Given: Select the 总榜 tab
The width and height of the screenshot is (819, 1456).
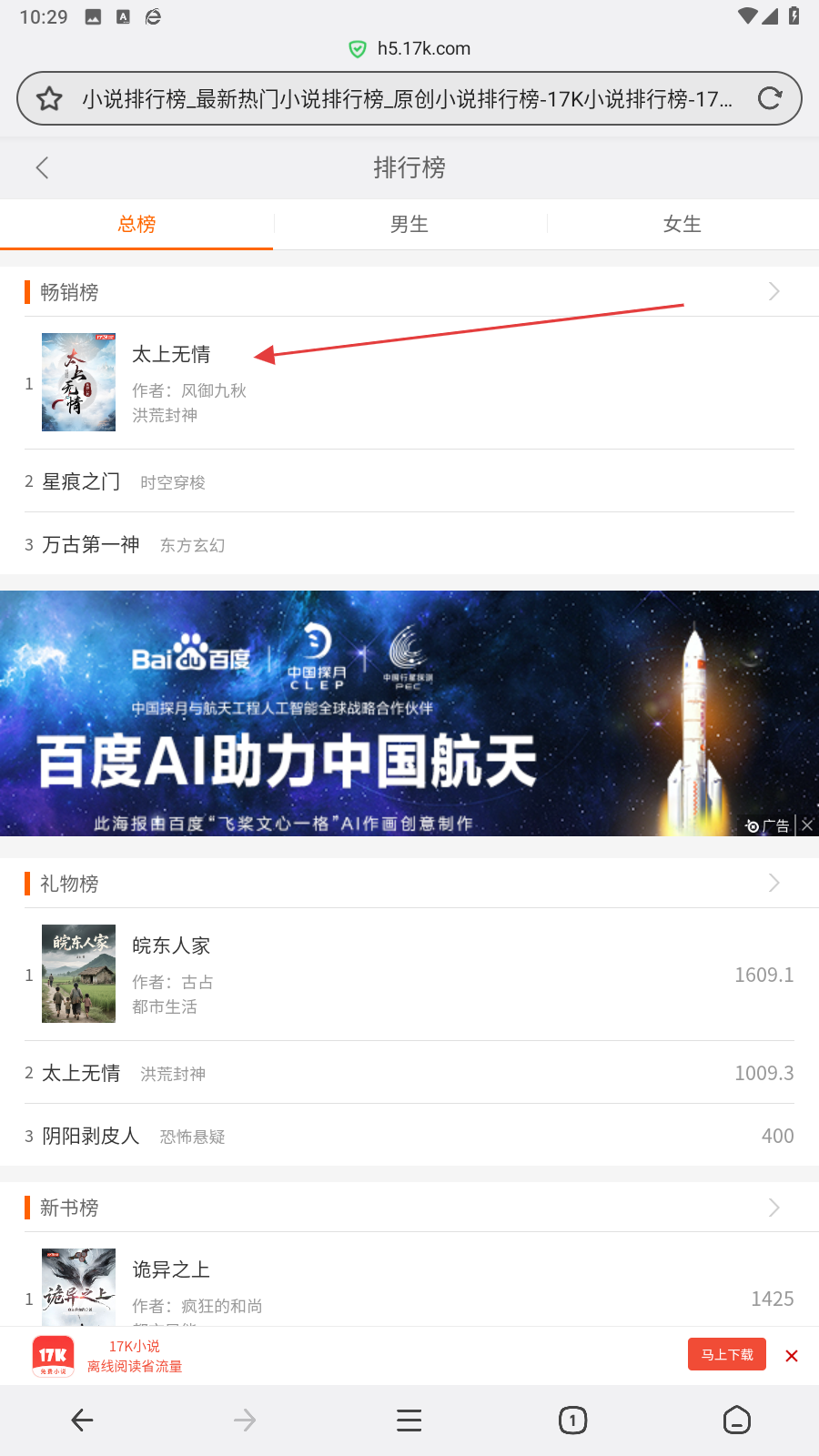Looking at the screenshot, I should 136,224.
